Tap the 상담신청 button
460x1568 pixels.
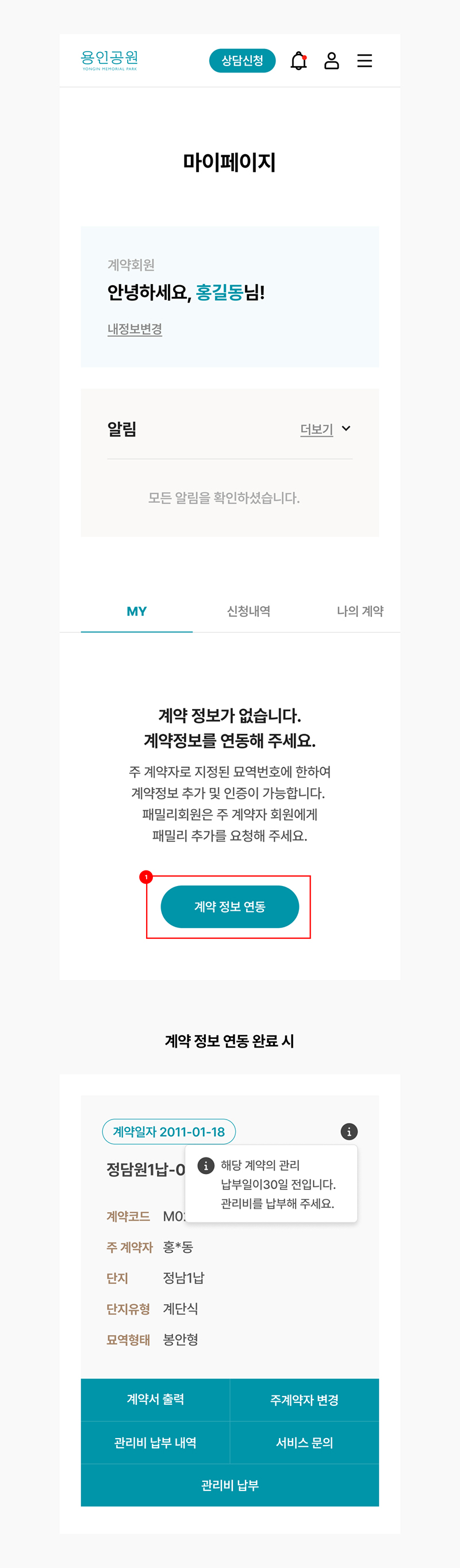[242, 61]
